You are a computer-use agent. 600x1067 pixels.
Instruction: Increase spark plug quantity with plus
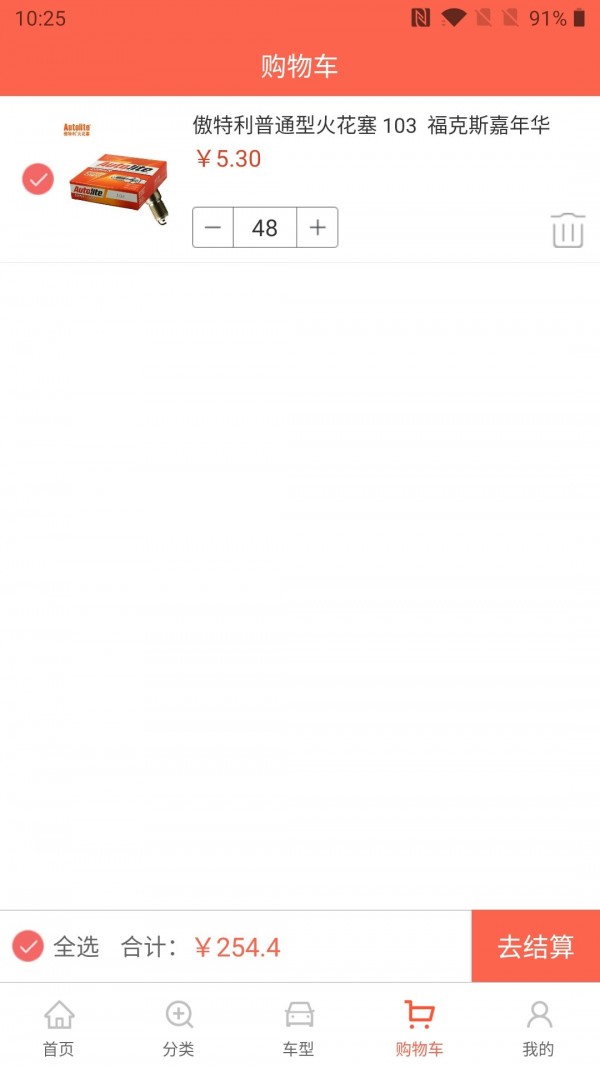(317, 228)
